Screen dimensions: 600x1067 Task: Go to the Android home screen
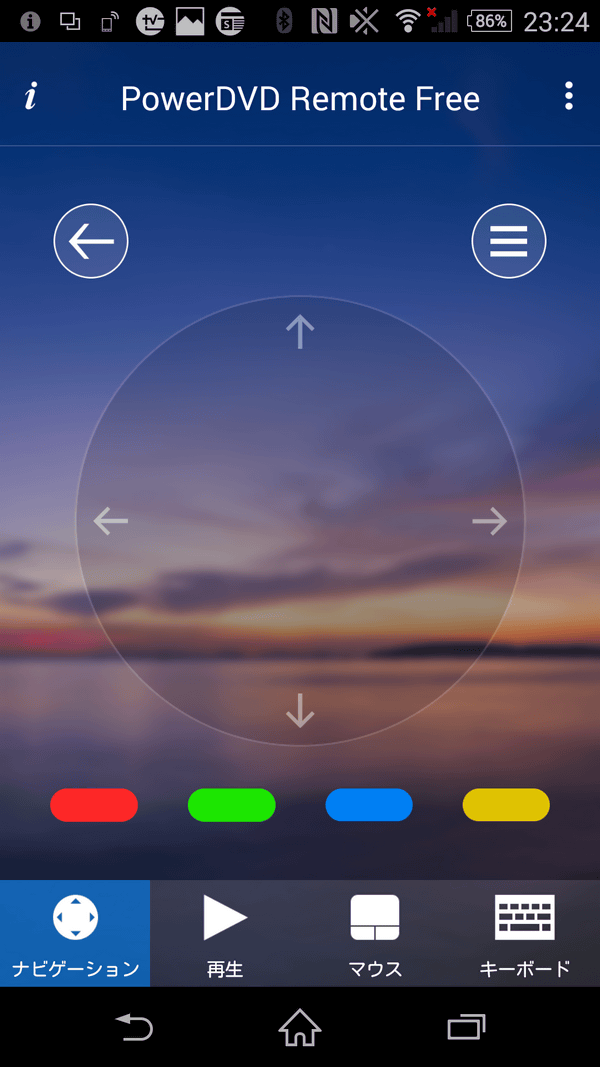[x=300, y=1027]
